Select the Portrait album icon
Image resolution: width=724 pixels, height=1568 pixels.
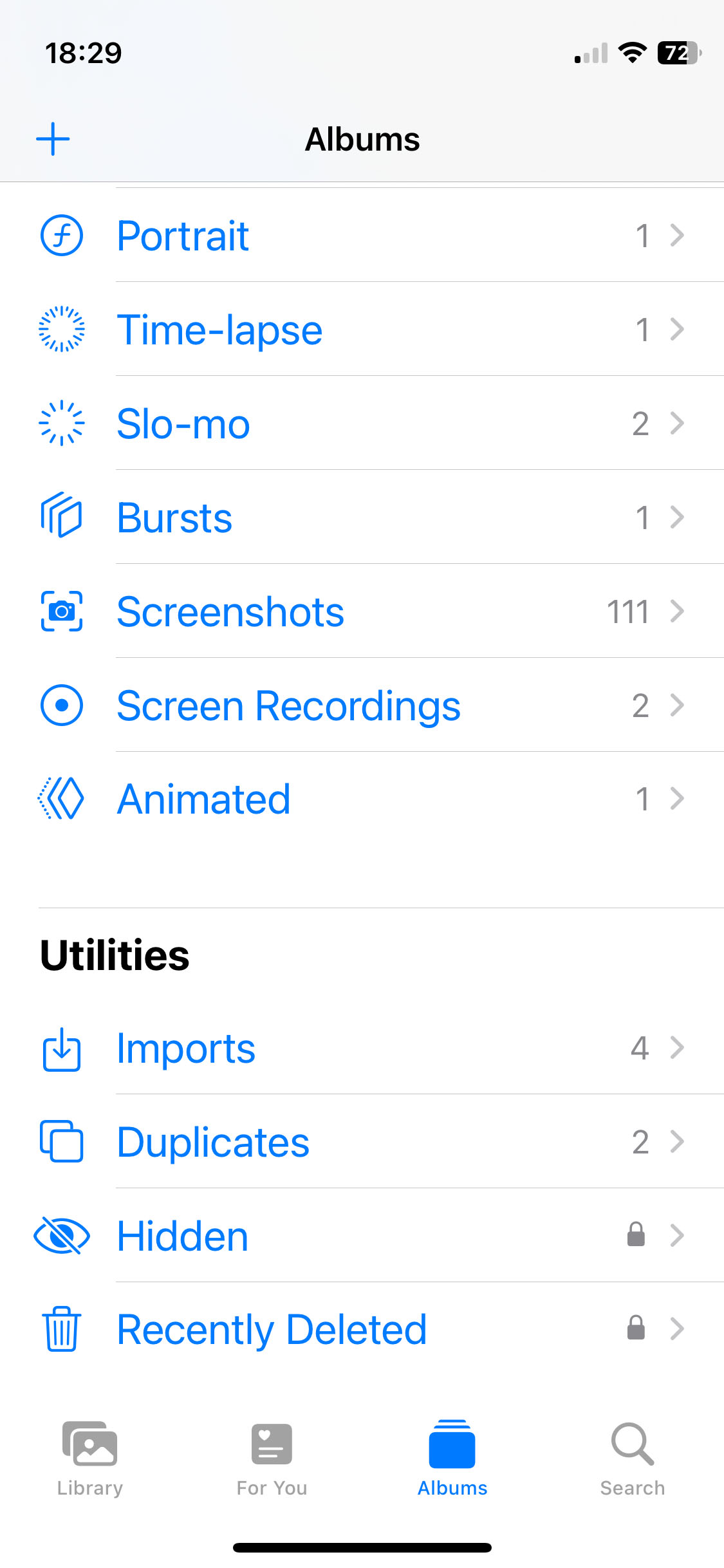pos(61,236)
